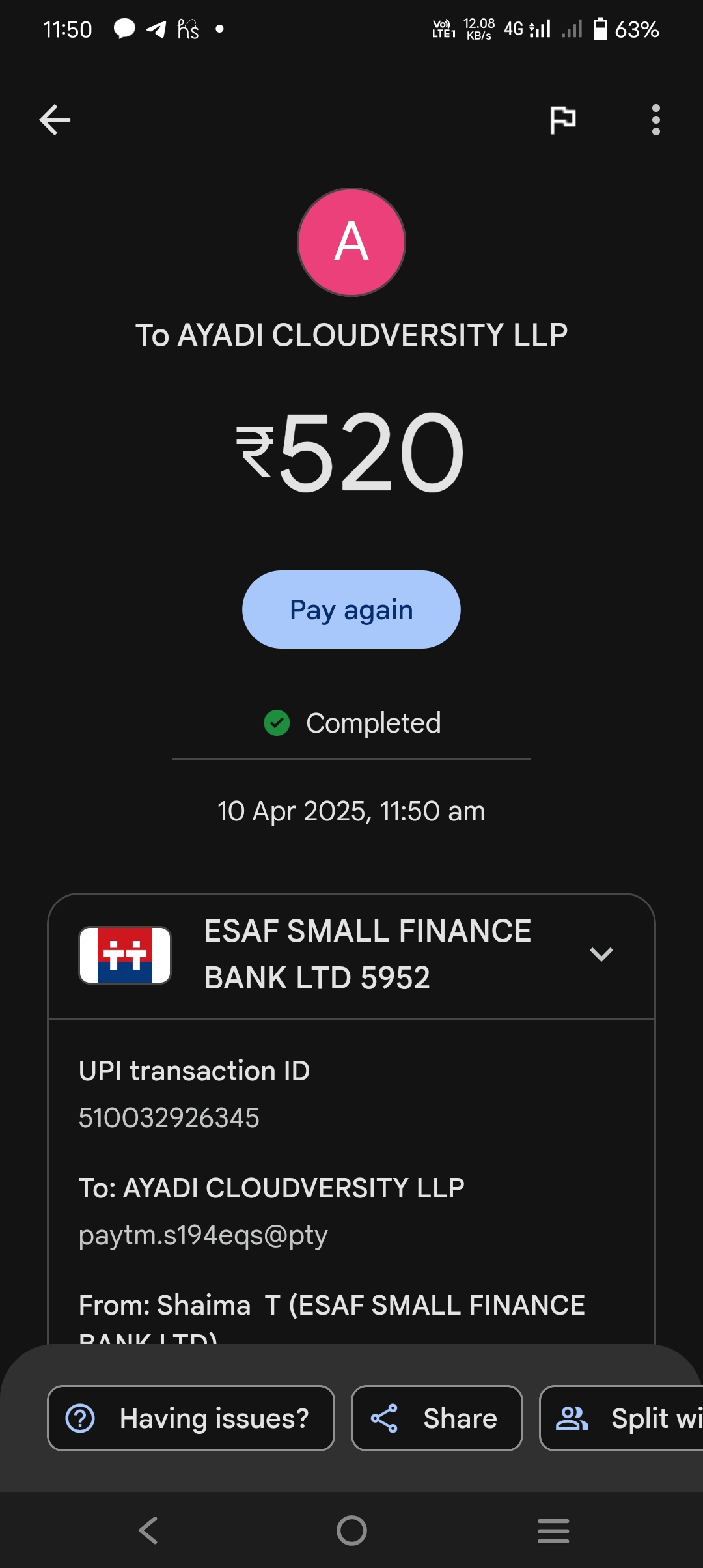Open recent apps from the navigation bar
Viewport: 703px width, 1568px height.
coord(553,1530)
